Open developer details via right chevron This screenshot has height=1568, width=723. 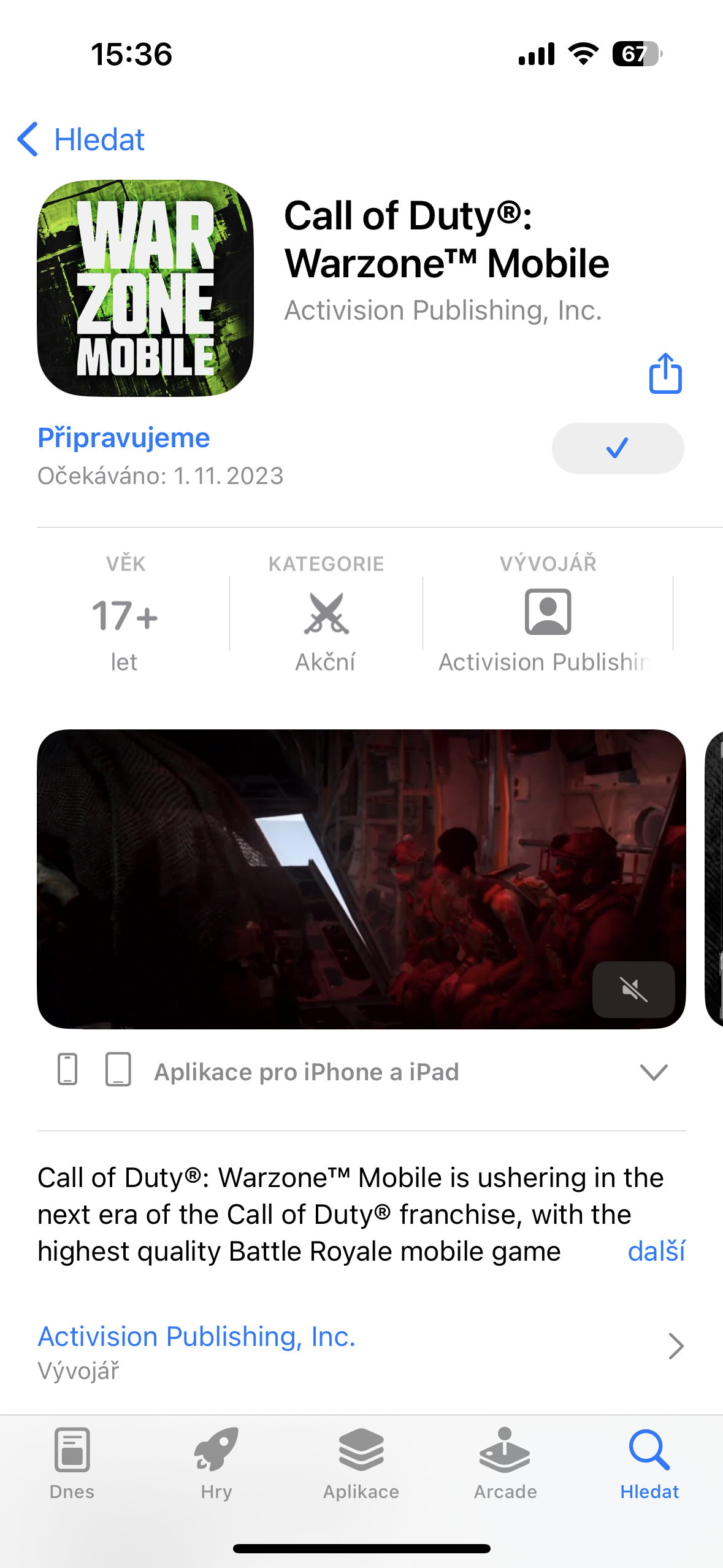(x=676, y=1345)
